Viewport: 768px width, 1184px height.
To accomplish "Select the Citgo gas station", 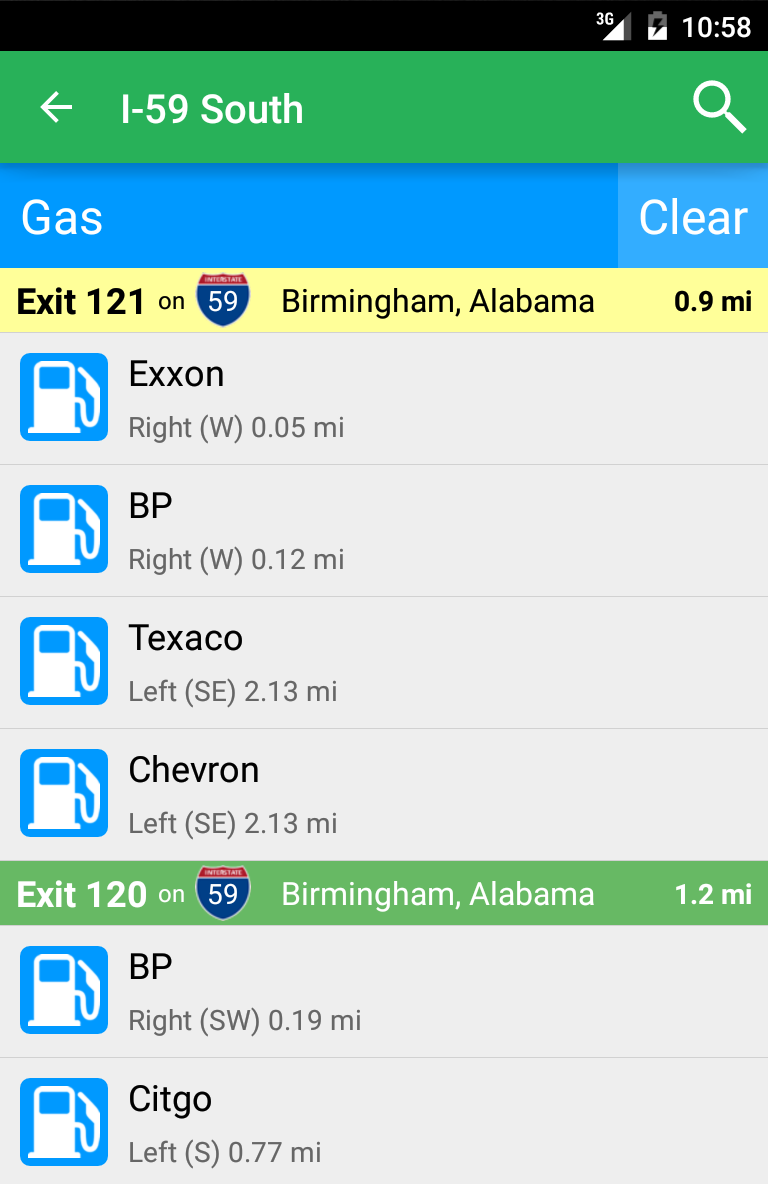I will (x=384, y=1123).
